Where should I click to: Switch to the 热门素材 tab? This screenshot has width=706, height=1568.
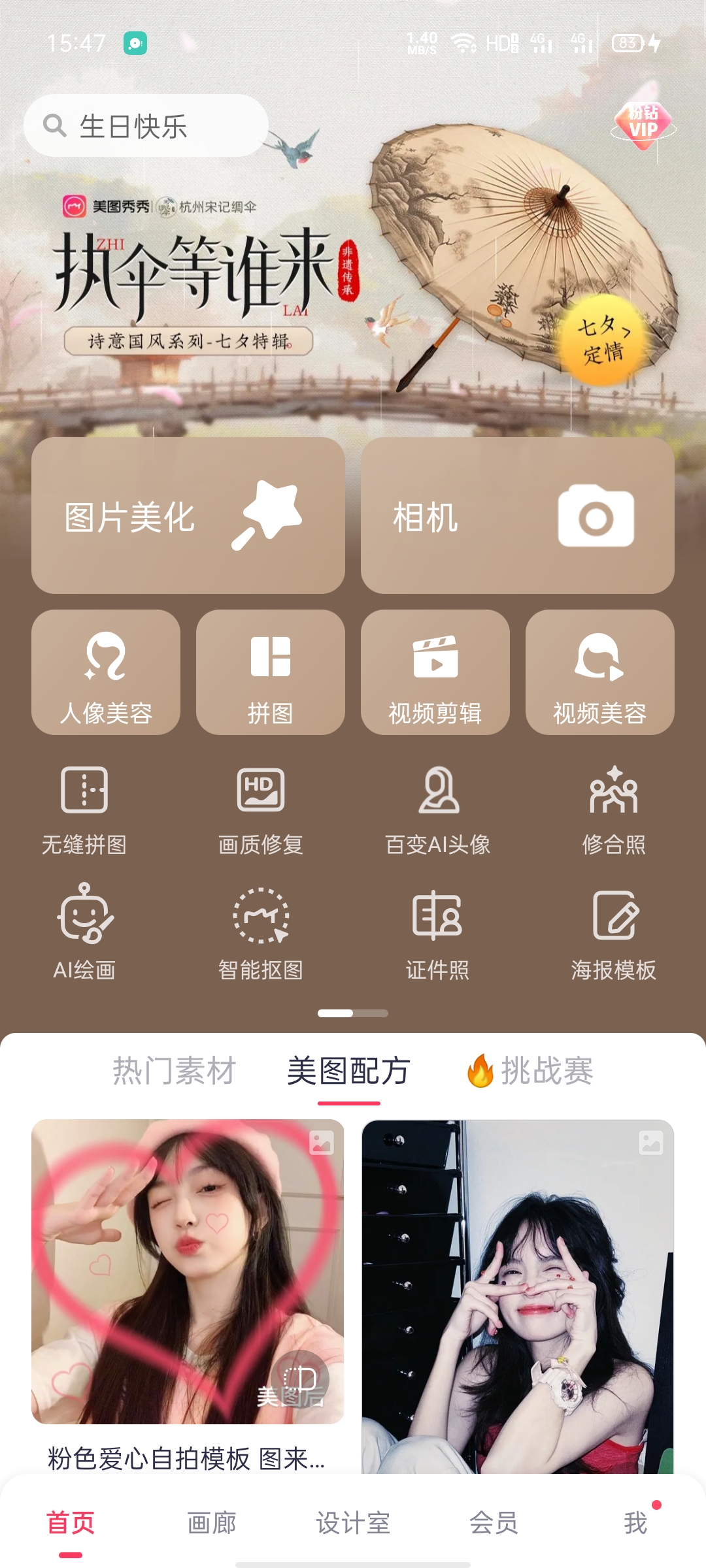174,1071
